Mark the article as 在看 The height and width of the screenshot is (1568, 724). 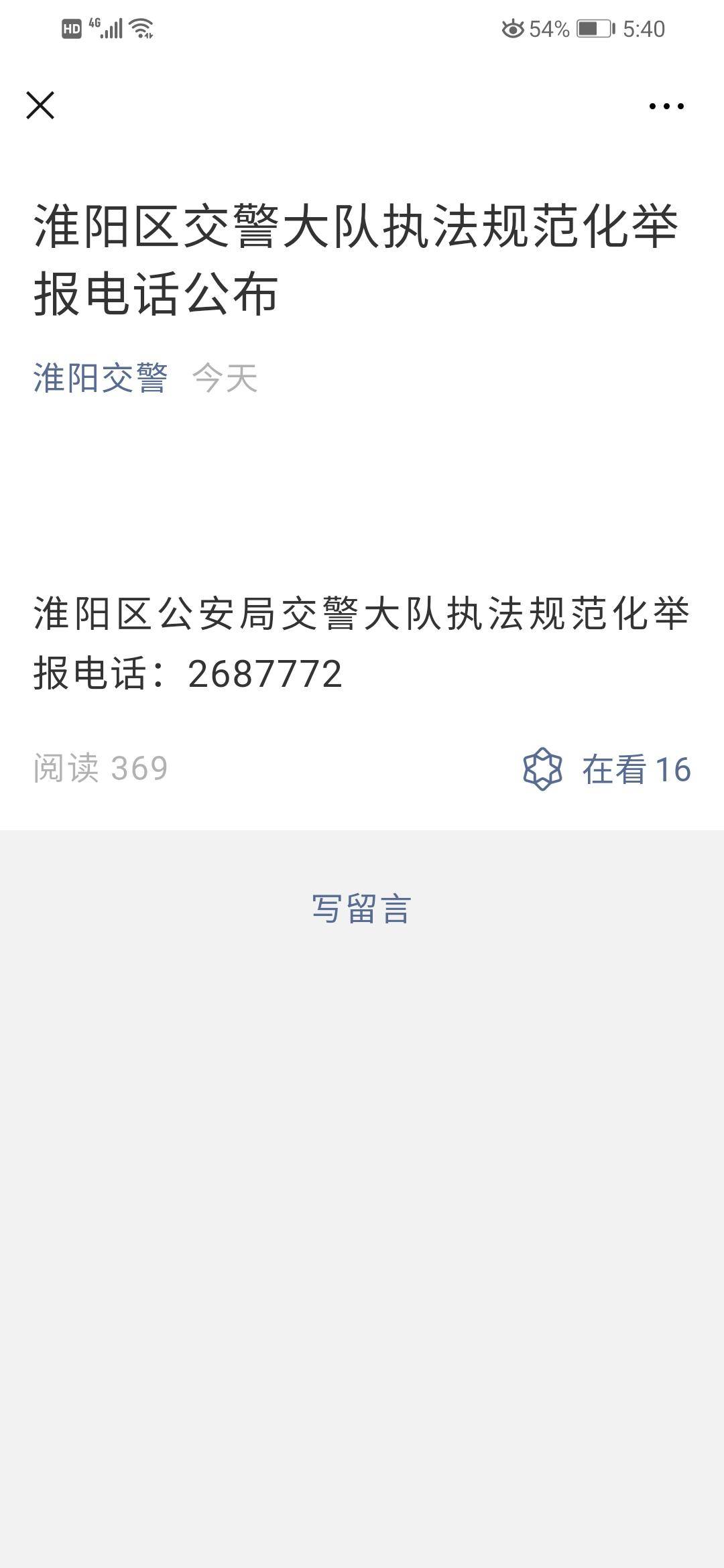pos(607,769)
